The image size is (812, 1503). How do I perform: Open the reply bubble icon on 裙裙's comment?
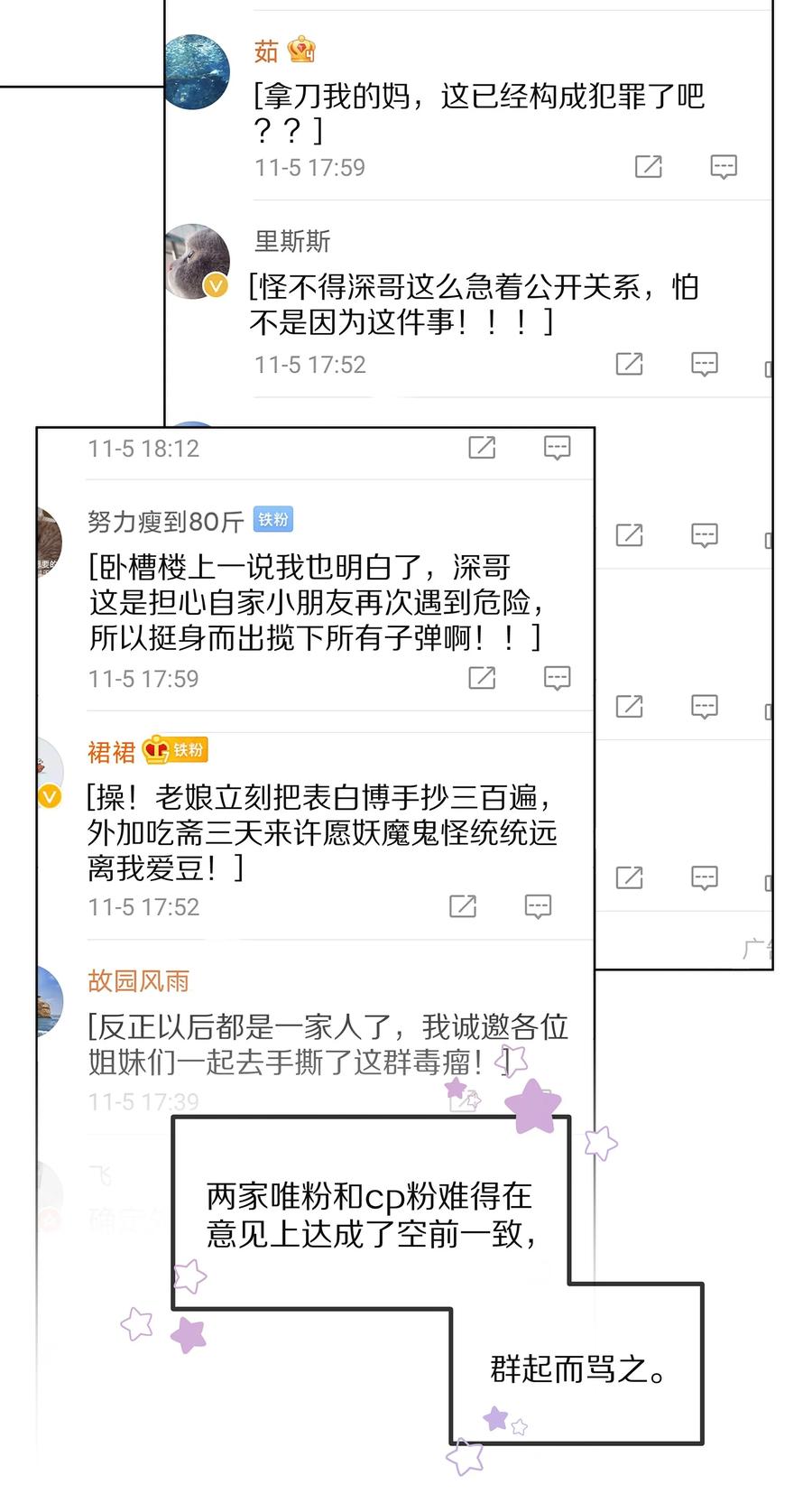click(x=539, y=906)
